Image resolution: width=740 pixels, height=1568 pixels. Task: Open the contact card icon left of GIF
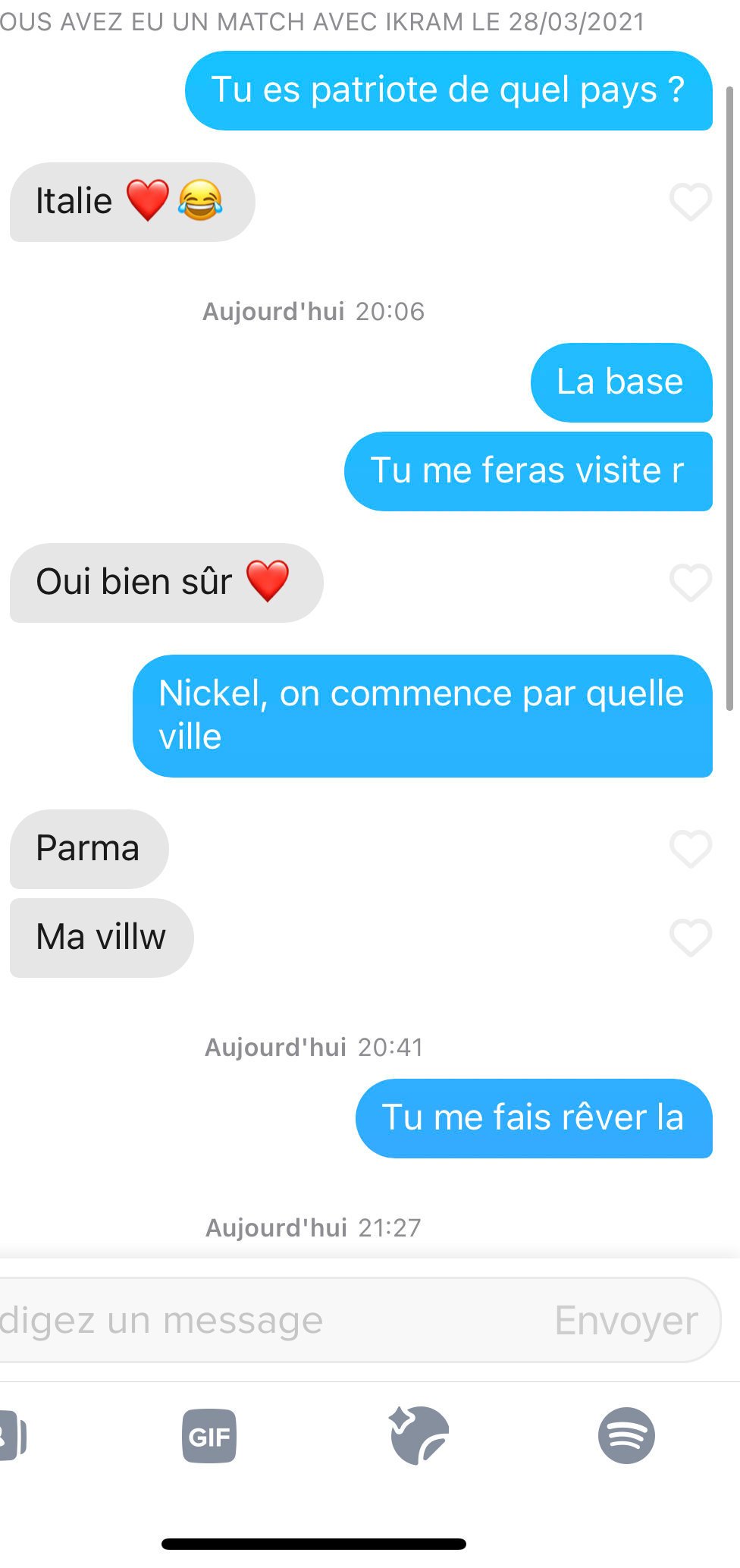12,1436
